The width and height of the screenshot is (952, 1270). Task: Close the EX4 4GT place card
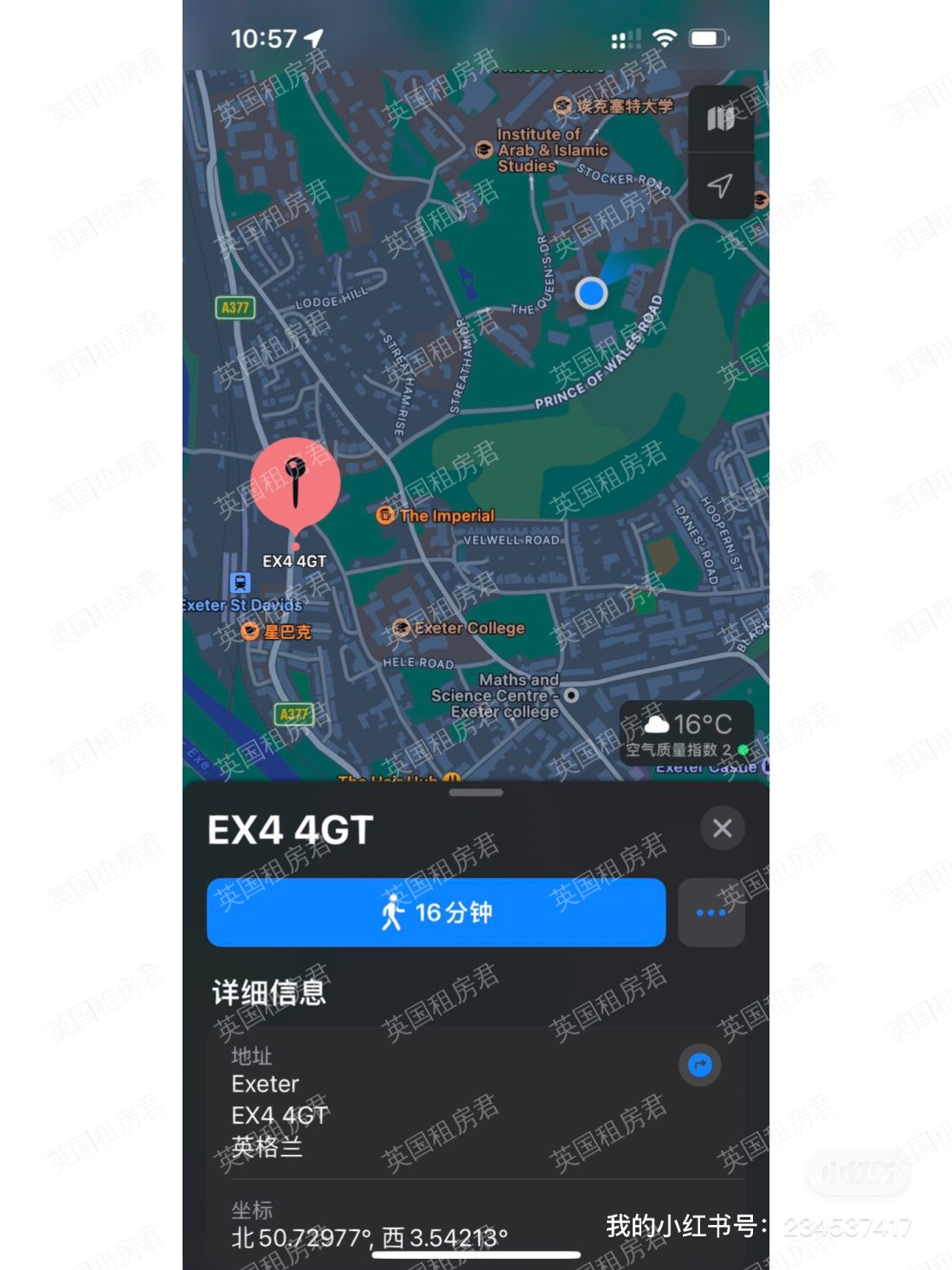[x=722, y=828]
